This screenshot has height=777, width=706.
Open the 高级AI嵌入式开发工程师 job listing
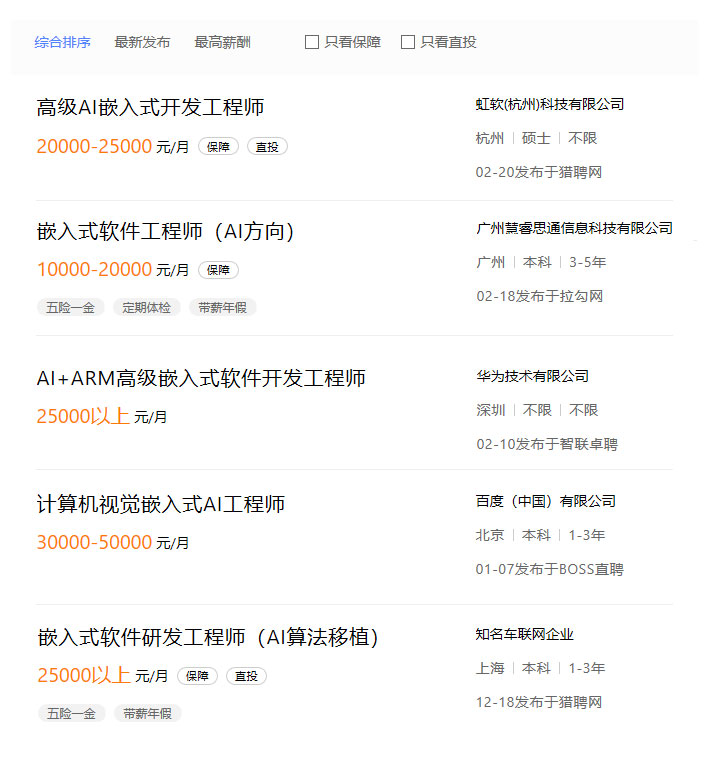[x=150, y=107]
